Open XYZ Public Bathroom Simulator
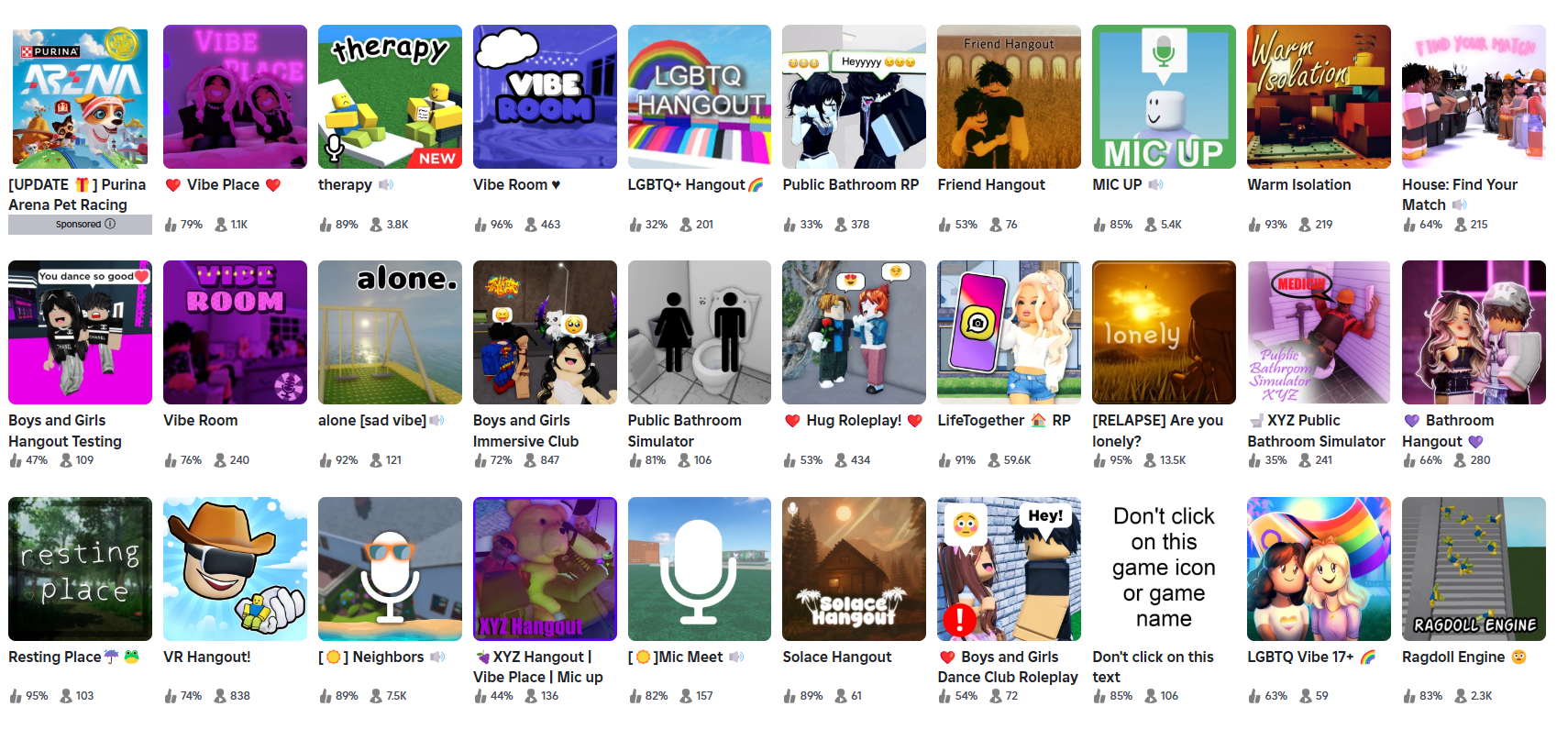This screenshot has height=729, width=1568. (x=1319, y=332)
